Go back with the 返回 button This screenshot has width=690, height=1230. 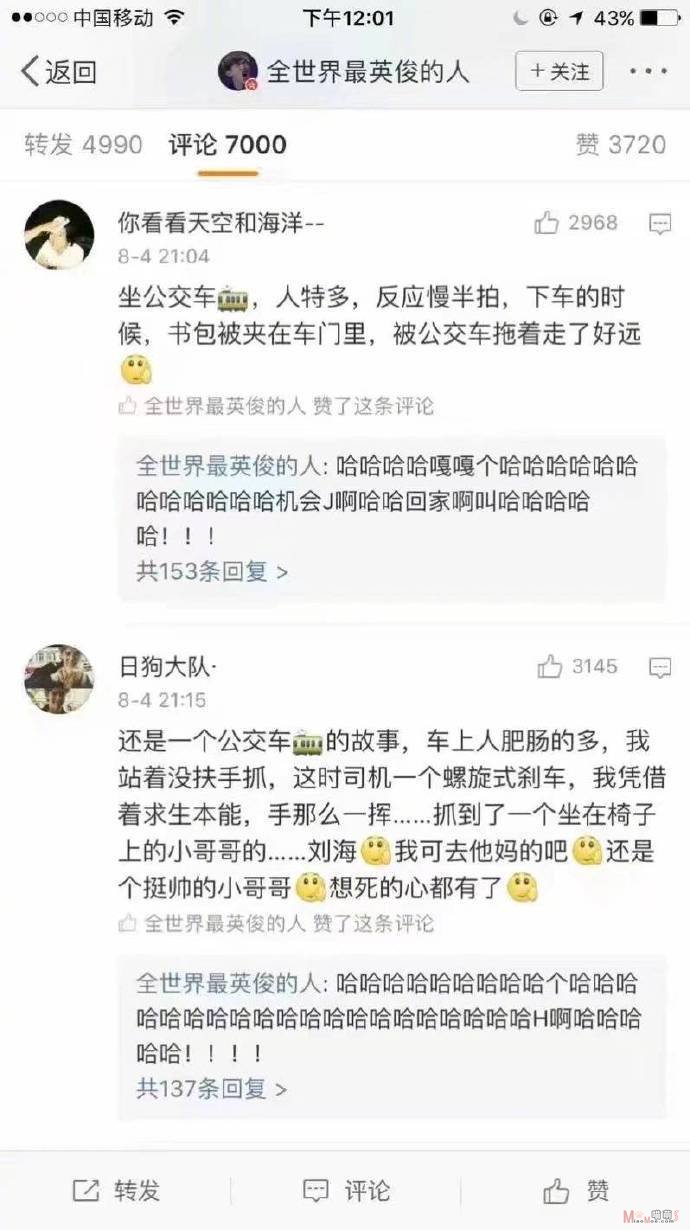[59, 72]
